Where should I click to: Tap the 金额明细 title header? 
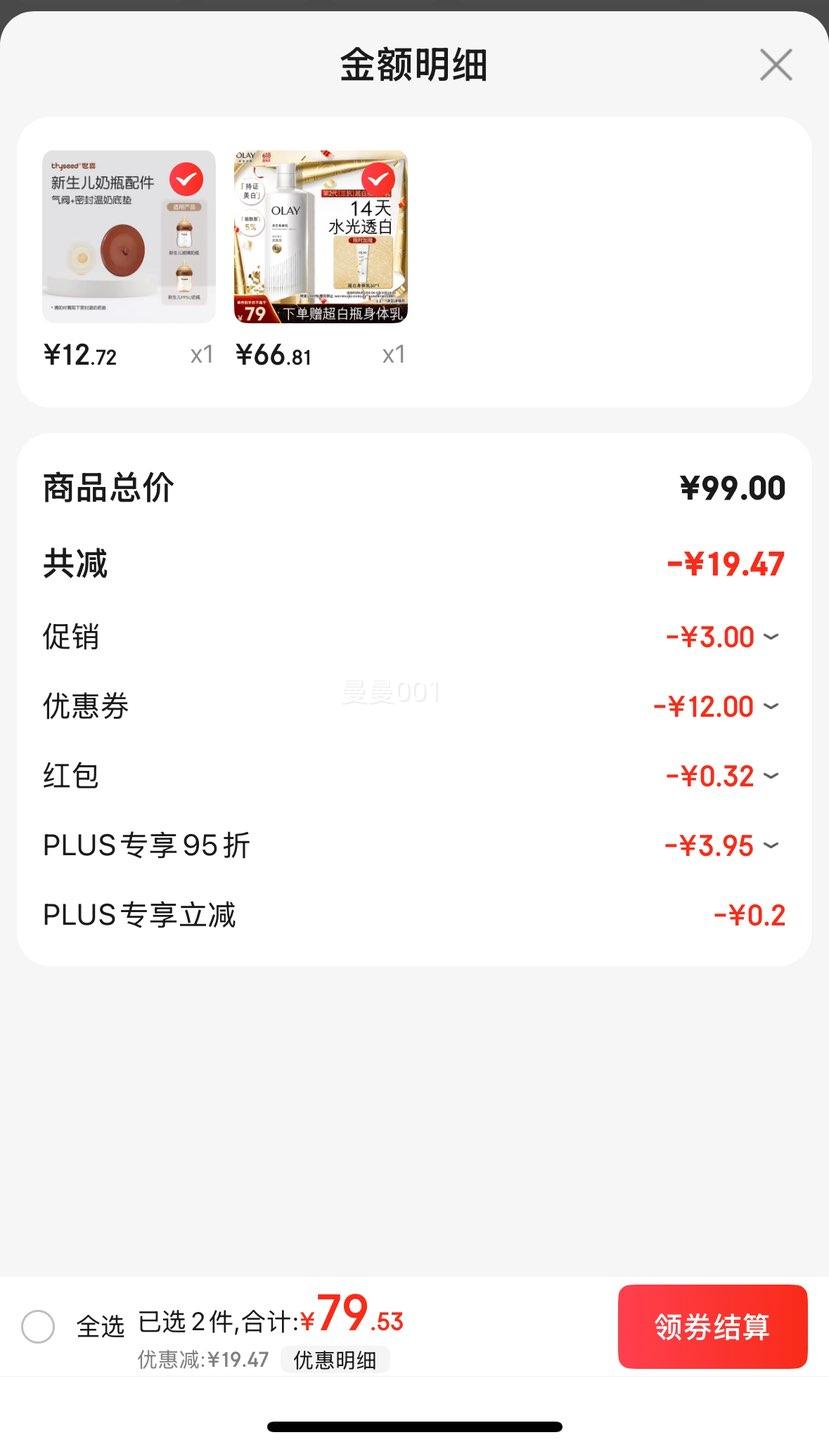tap(414, 64)
